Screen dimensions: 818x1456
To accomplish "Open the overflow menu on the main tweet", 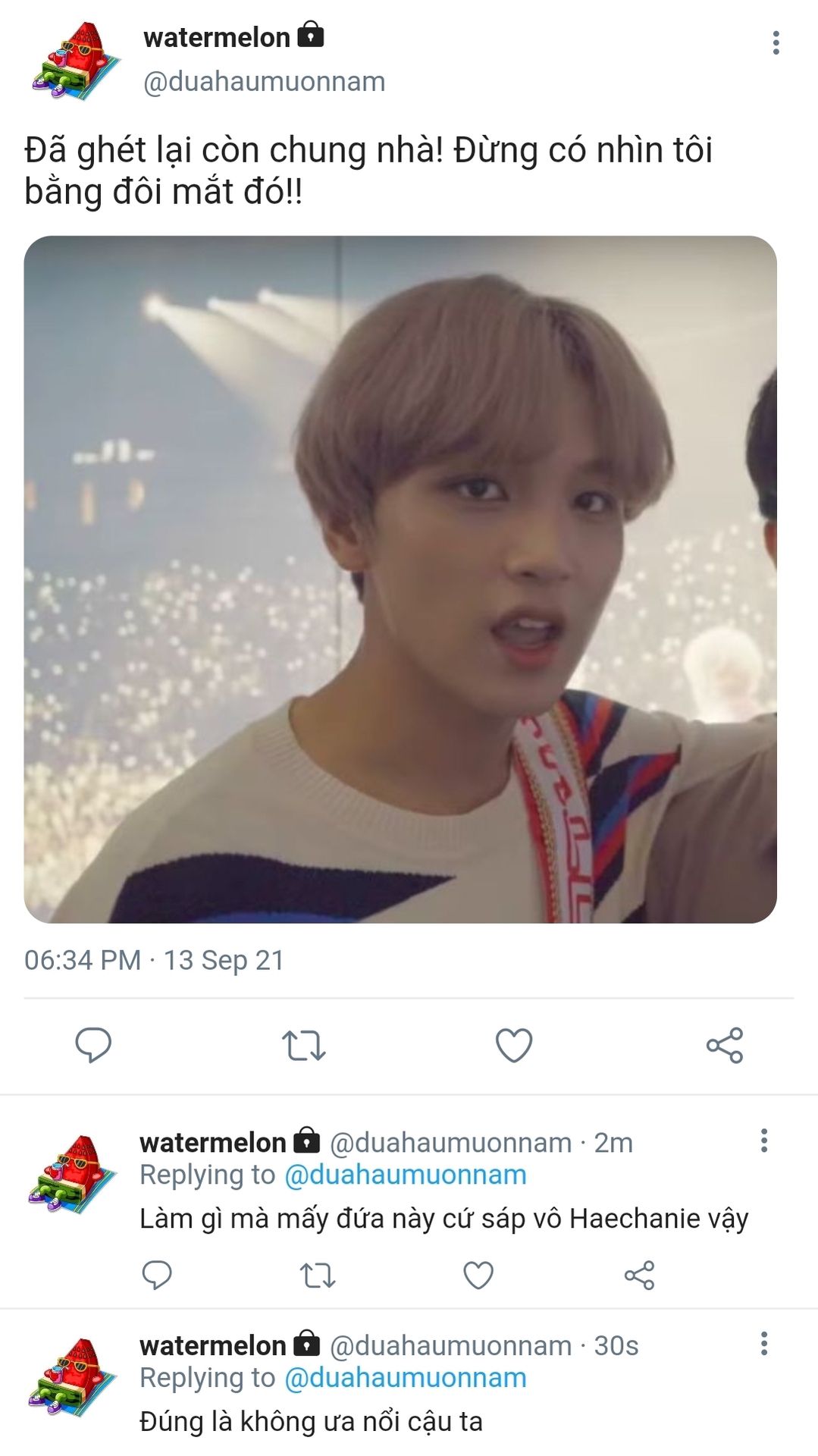I will click(776, 42).
